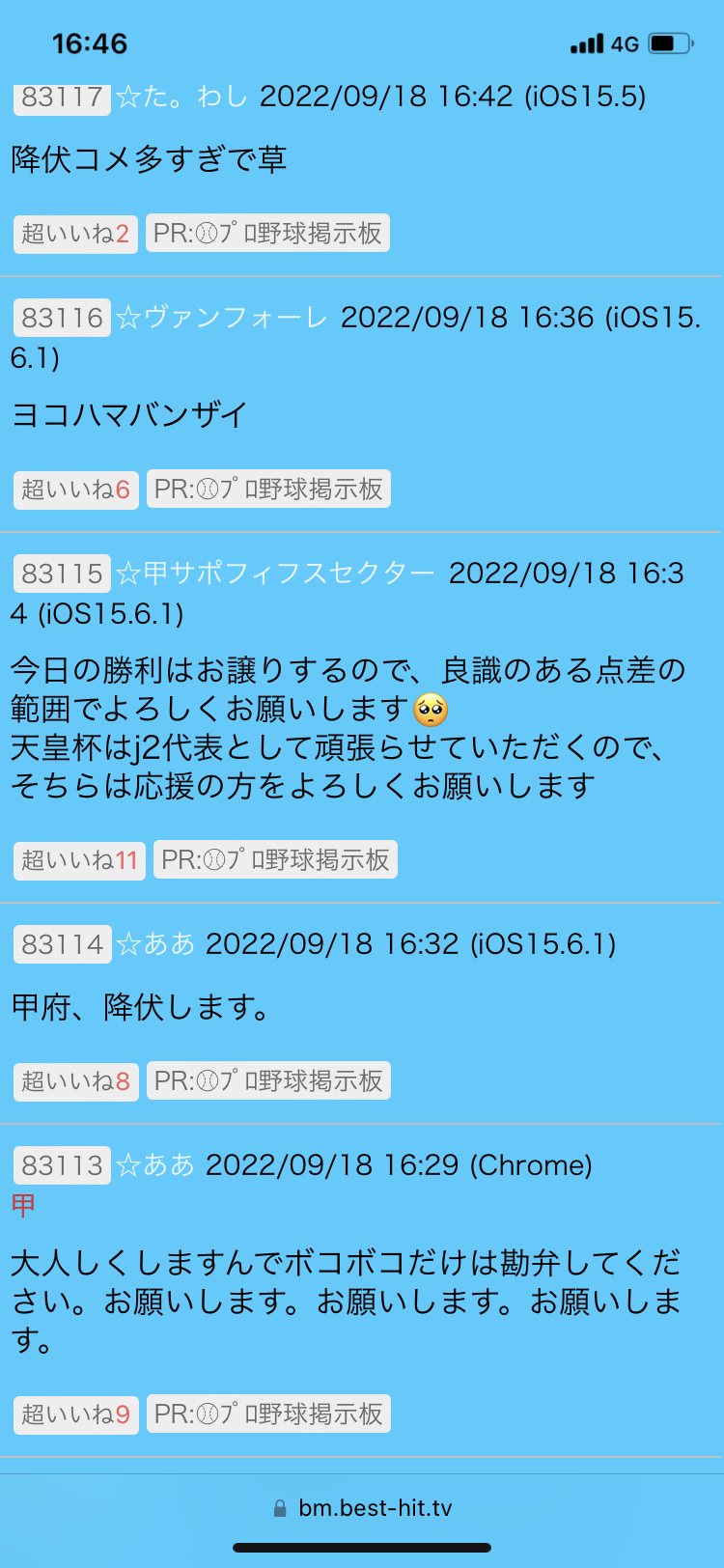Like the ヨコハマバンザイ comment
Viewport: 724px width, 1568px height.
(x=75, y=490)
